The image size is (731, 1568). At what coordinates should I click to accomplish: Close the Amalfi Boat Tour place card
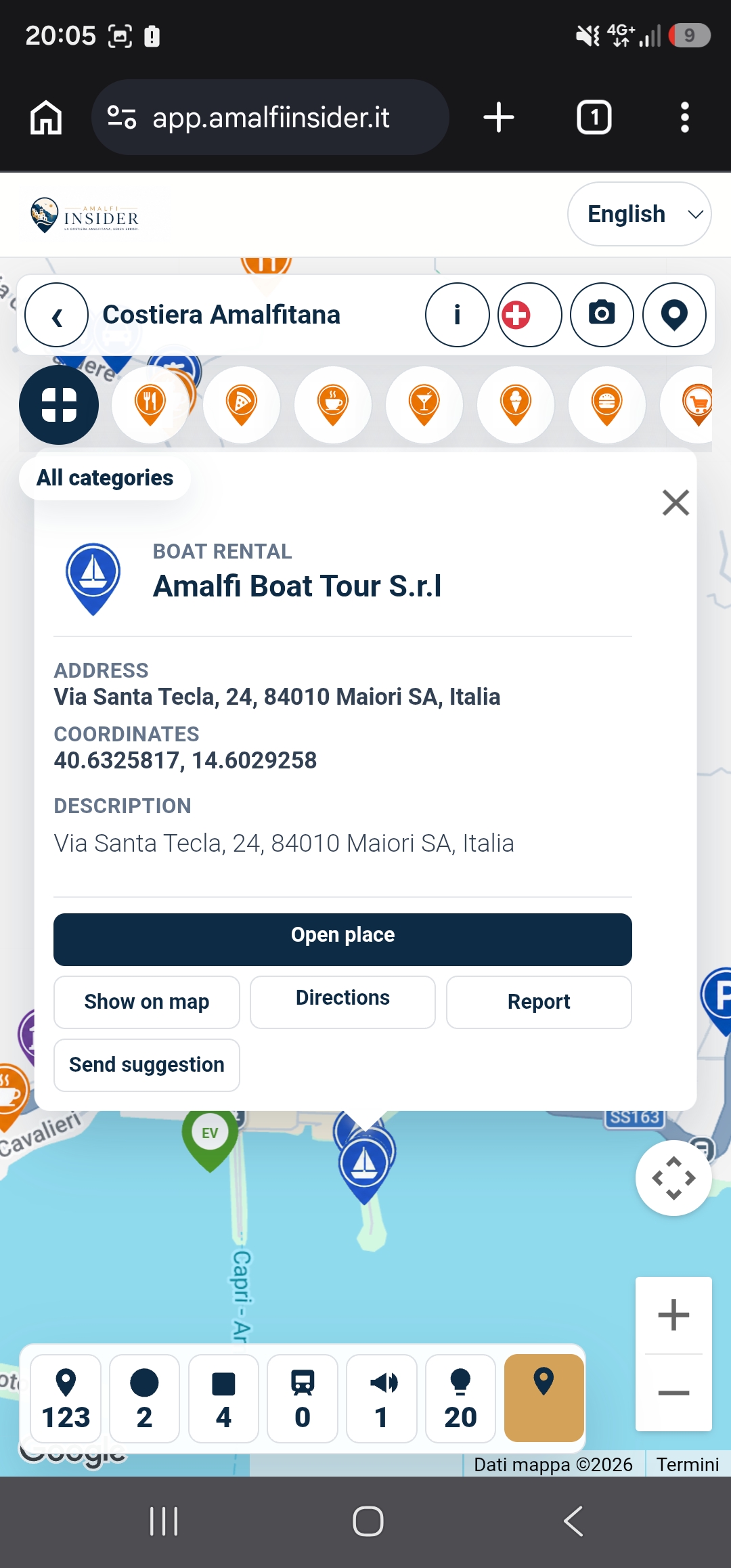coord(675,503)
